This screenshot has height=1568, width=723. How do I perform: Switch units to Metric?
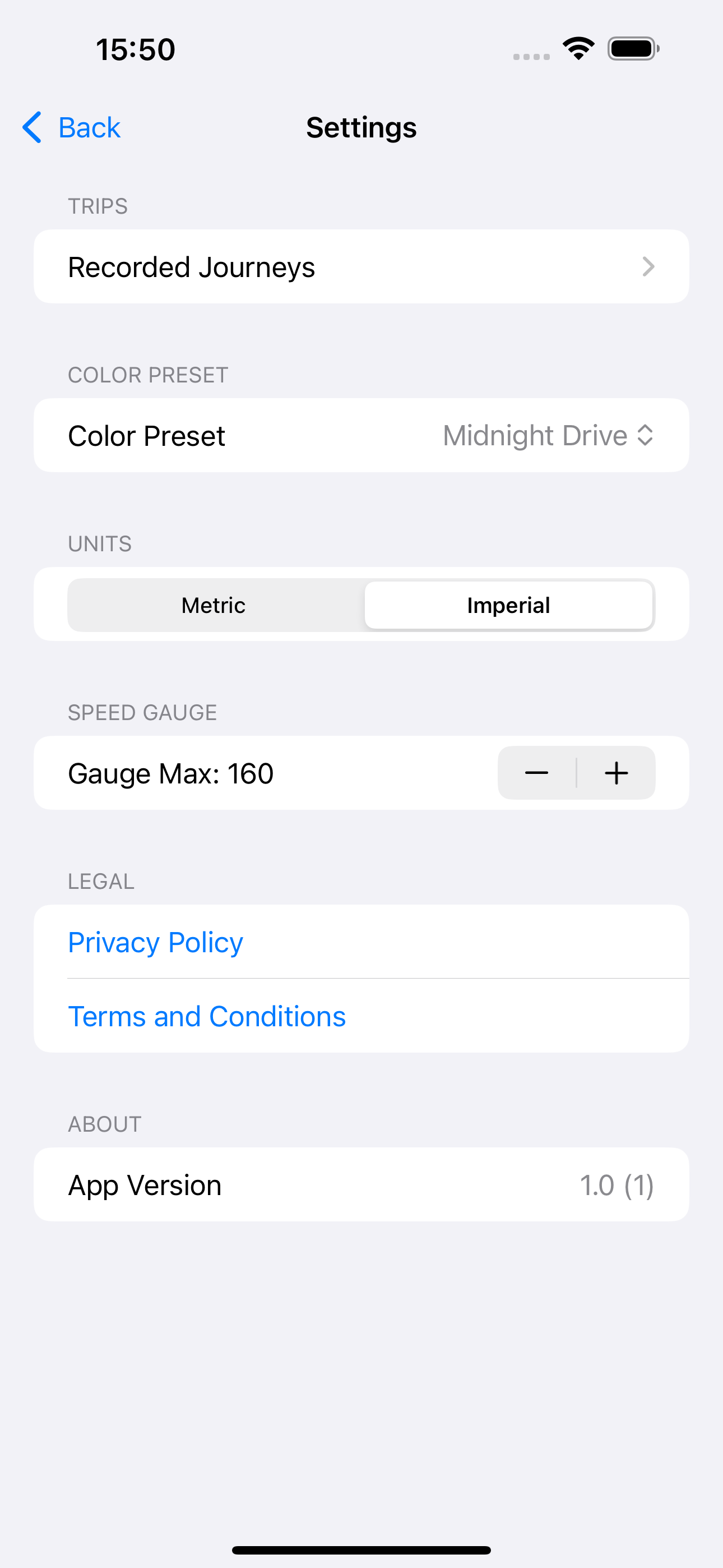click(214, 605)
